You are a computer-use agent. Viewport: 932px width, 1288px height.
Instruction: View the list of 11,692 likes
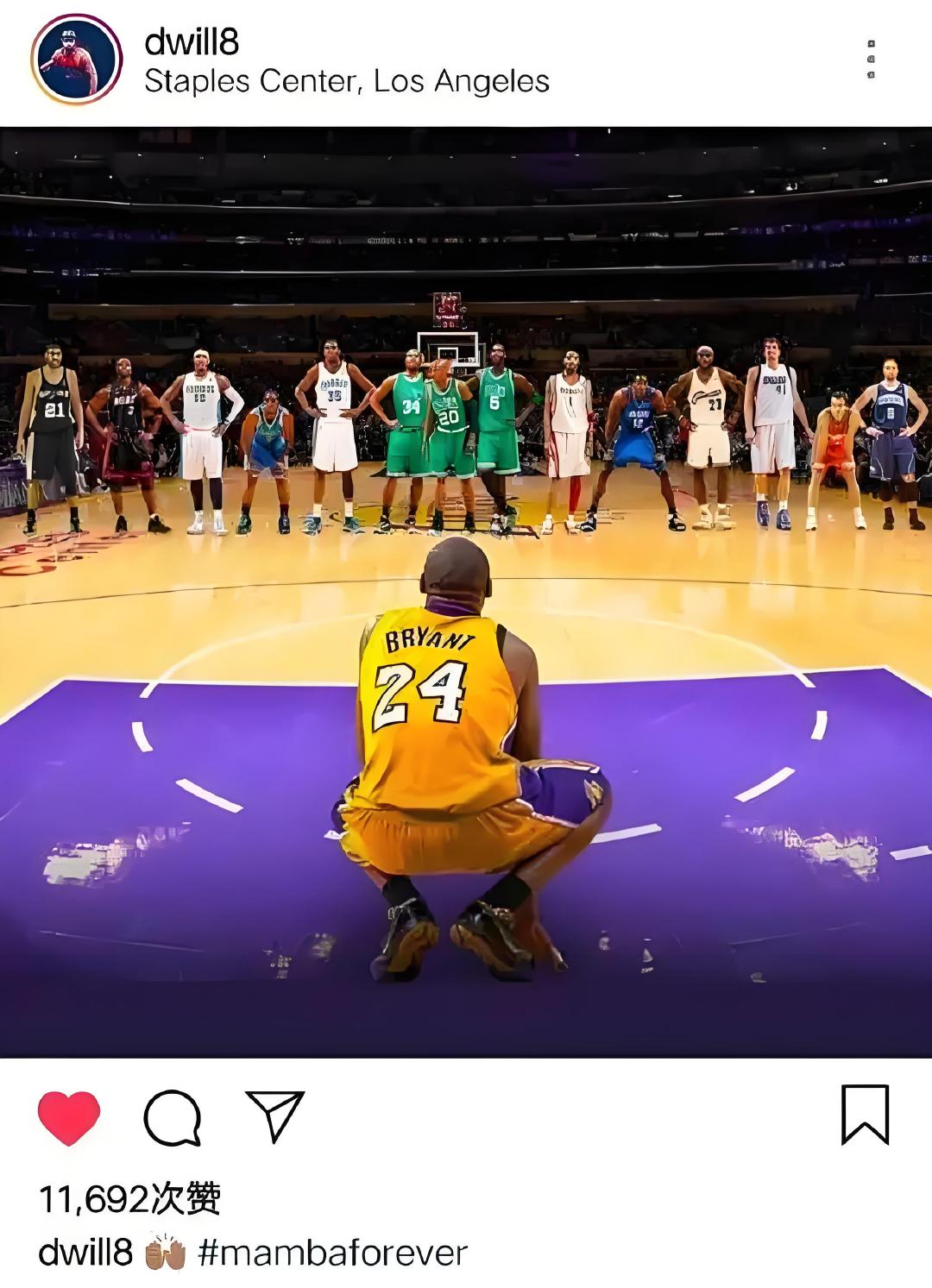coord(130,1198)
